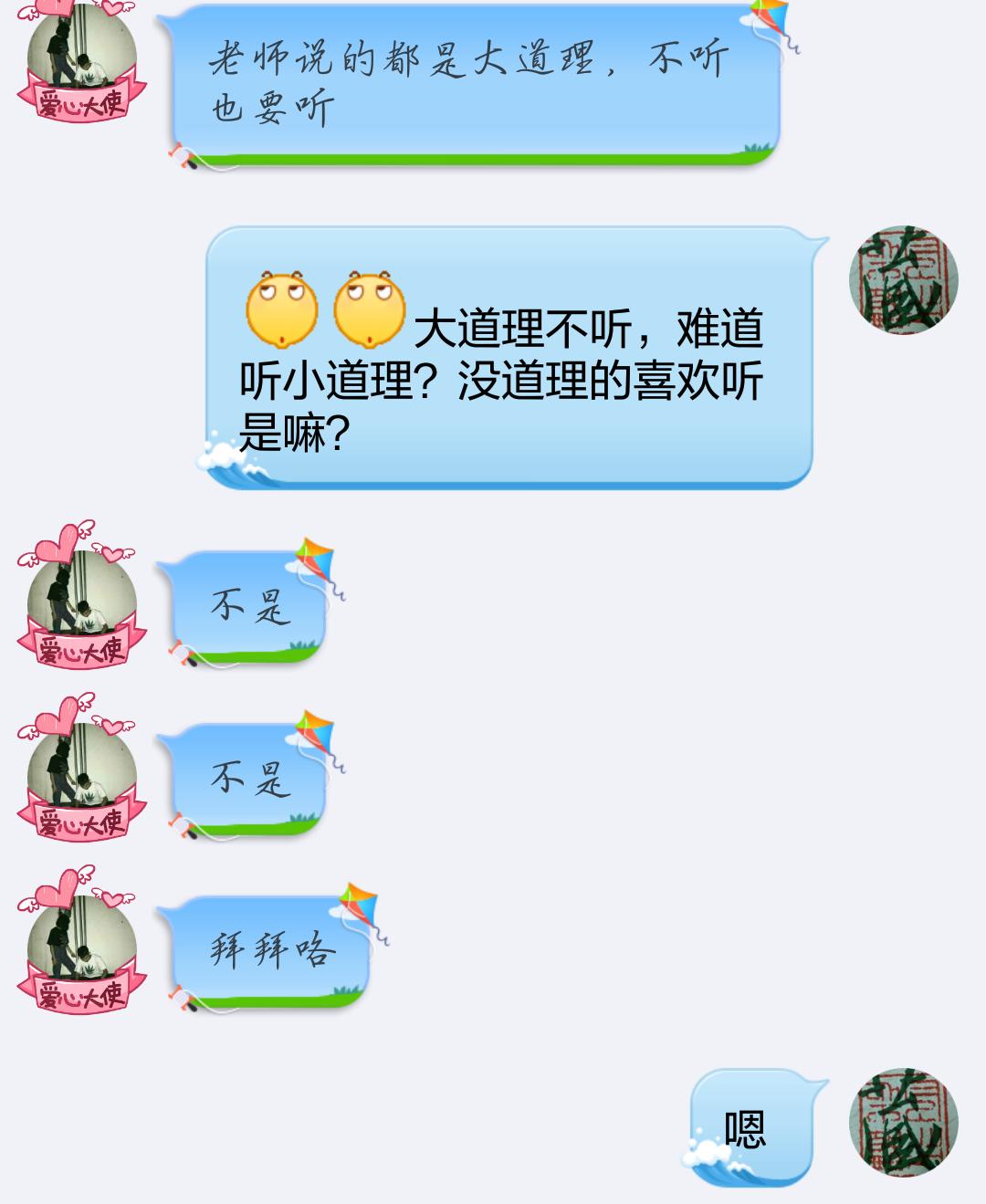Image resolution: width=986 pixels, height=1204 pixels.
Task: Expand the first 不是 message avatar
Action: (82, 598)
